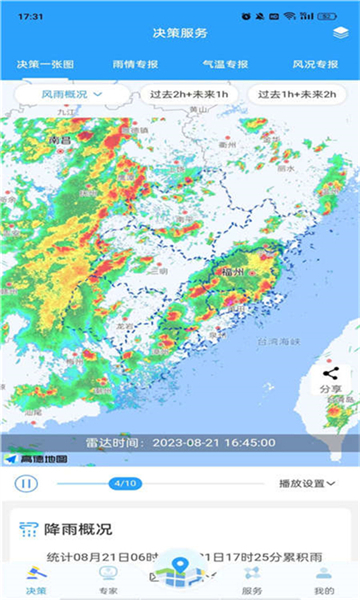
Task: Open the 我的 profile tab
Action: [324, 580]
